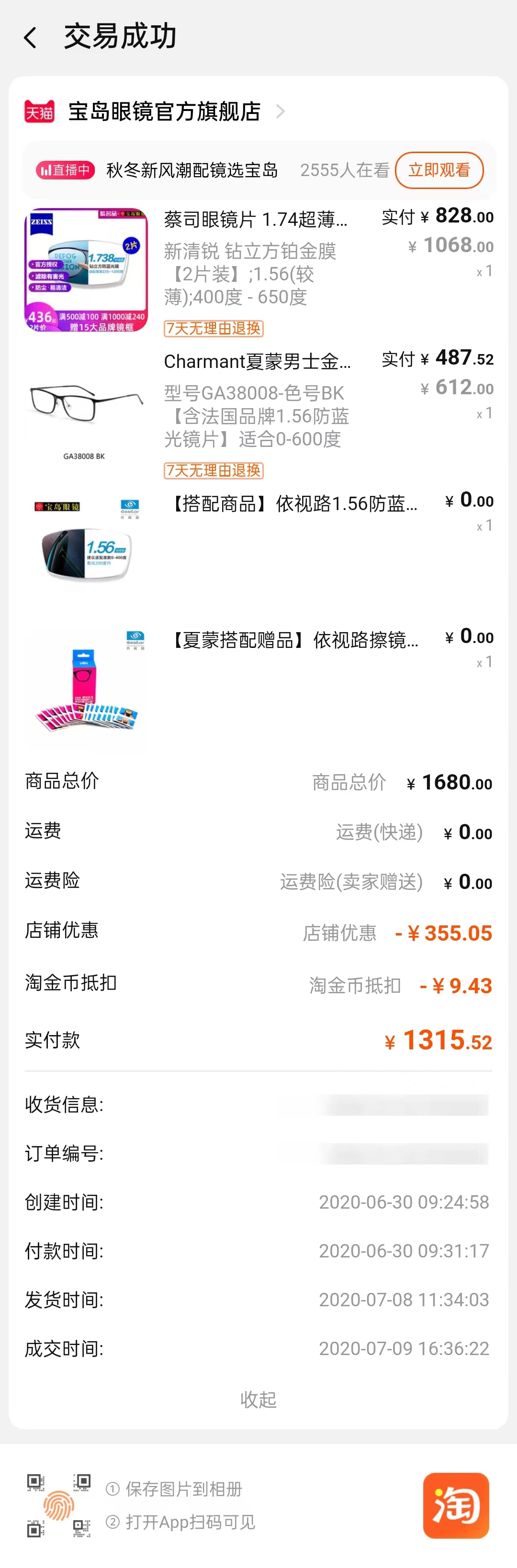The height and width of the screenshot is (1568, 517).
Task: Open the Charmant夏蒙男士 glasses frame item
Action: click(x=258, y=413)
